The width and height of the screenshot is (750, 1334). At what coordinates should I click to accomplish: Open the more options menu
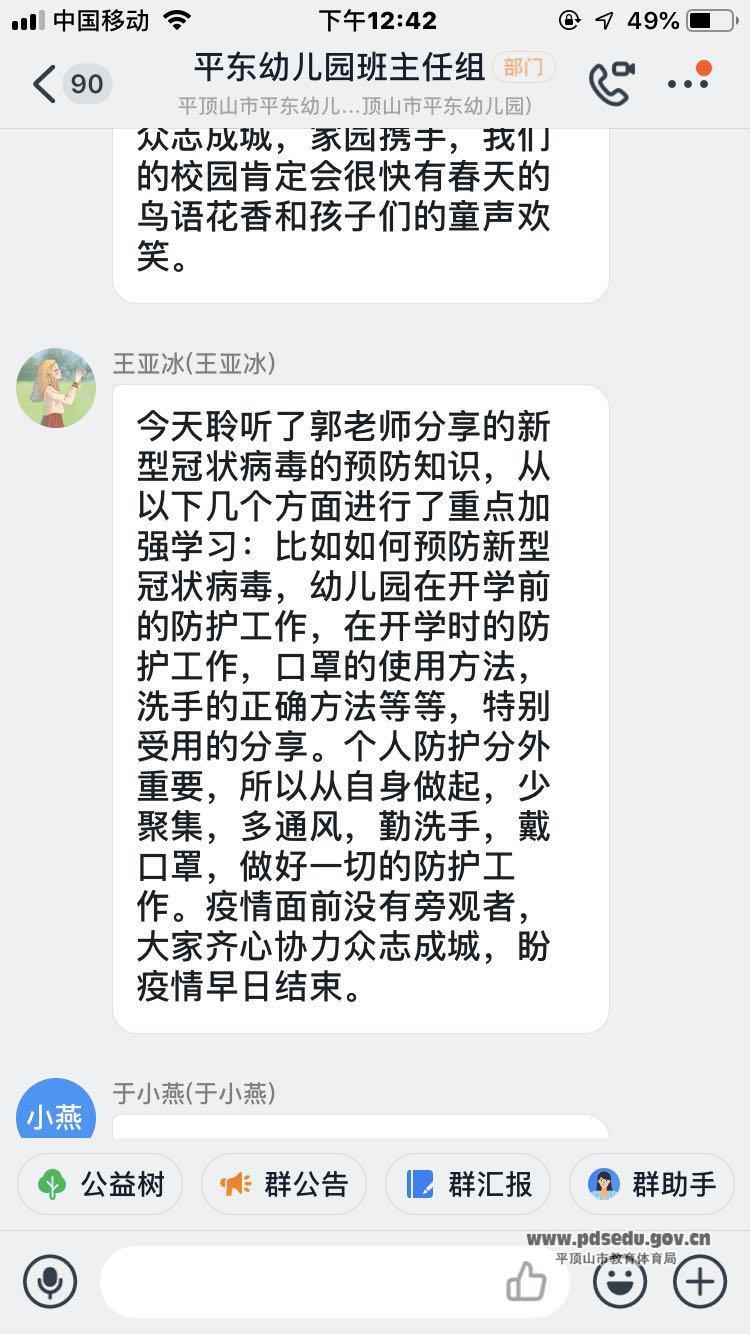pos(689,82)
